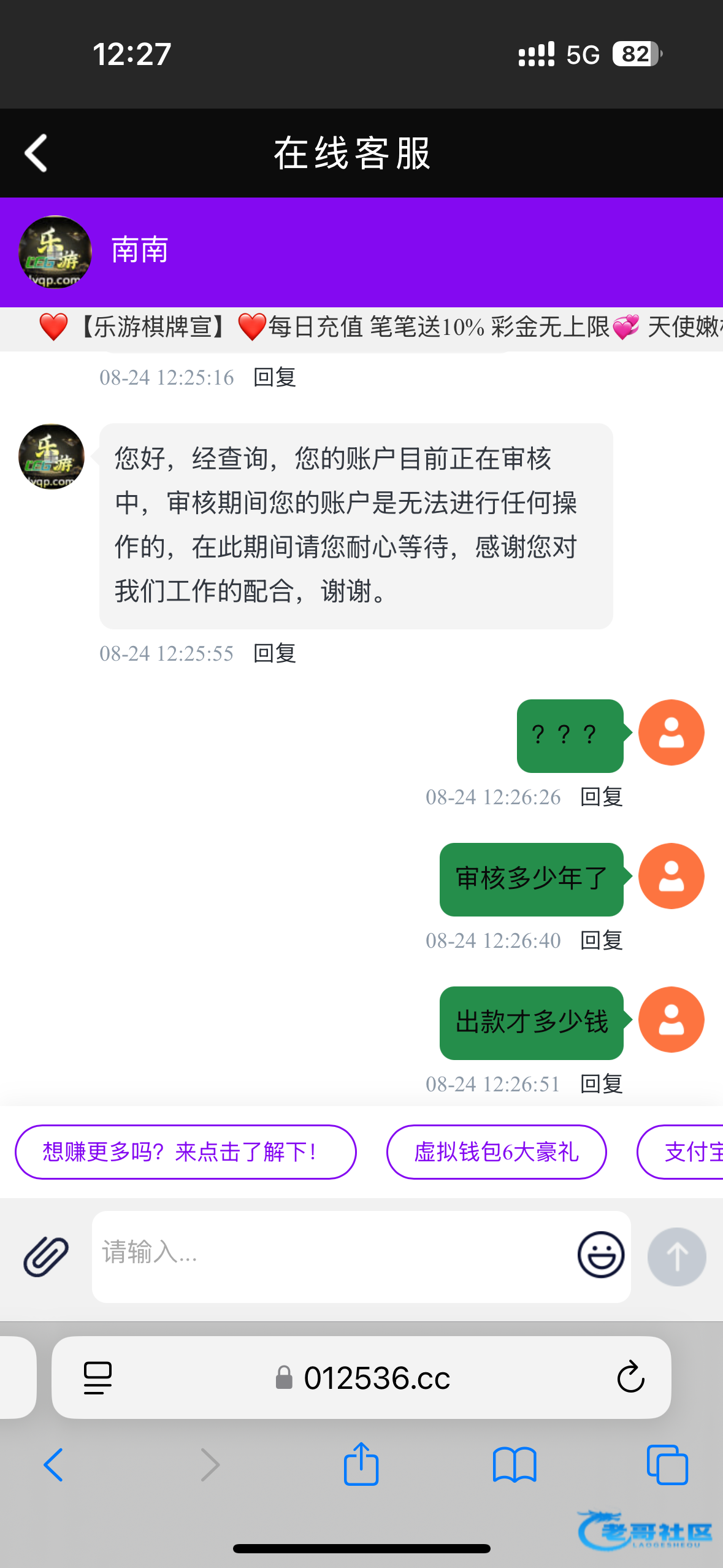Open Safari bookmarks
The width and height of the screenshot is (723, 1568).
515,1465
